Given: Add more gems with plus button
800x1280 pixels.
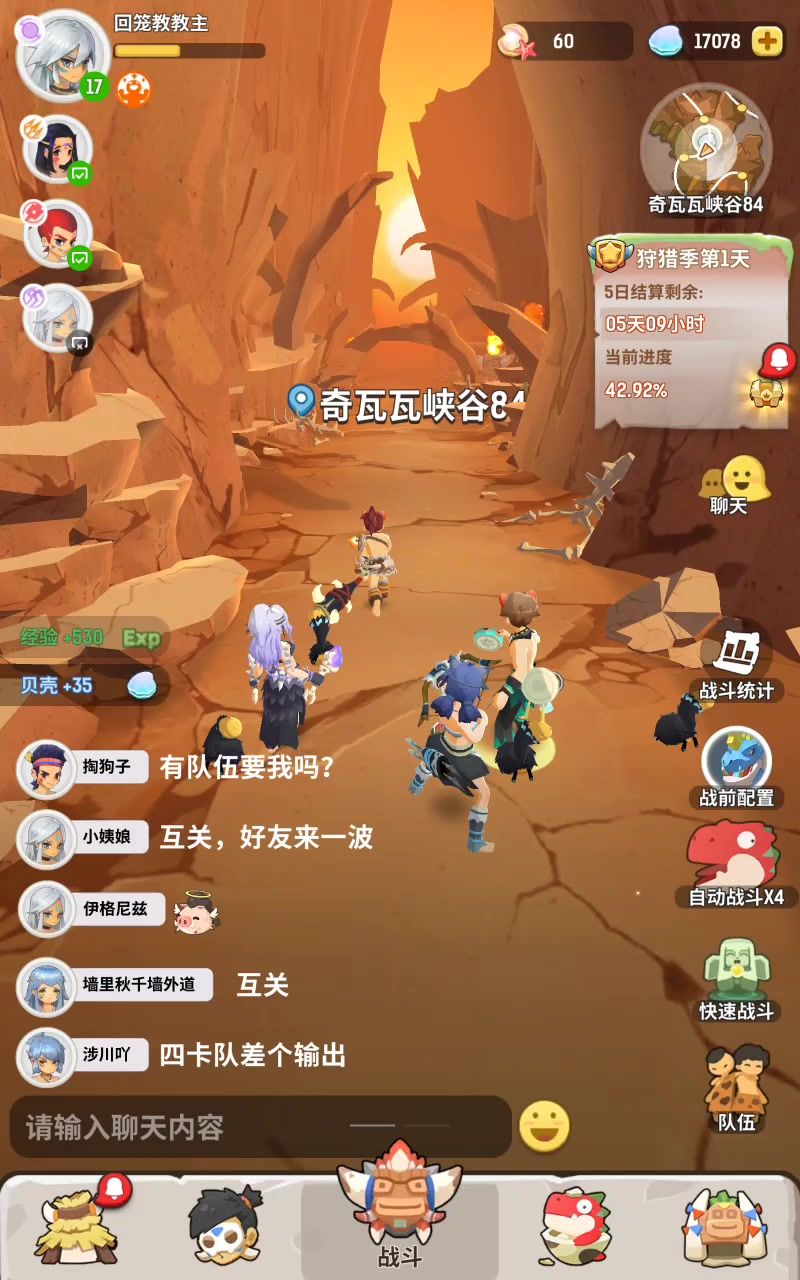Looking at the screenshot, I should tap(767, 41).
